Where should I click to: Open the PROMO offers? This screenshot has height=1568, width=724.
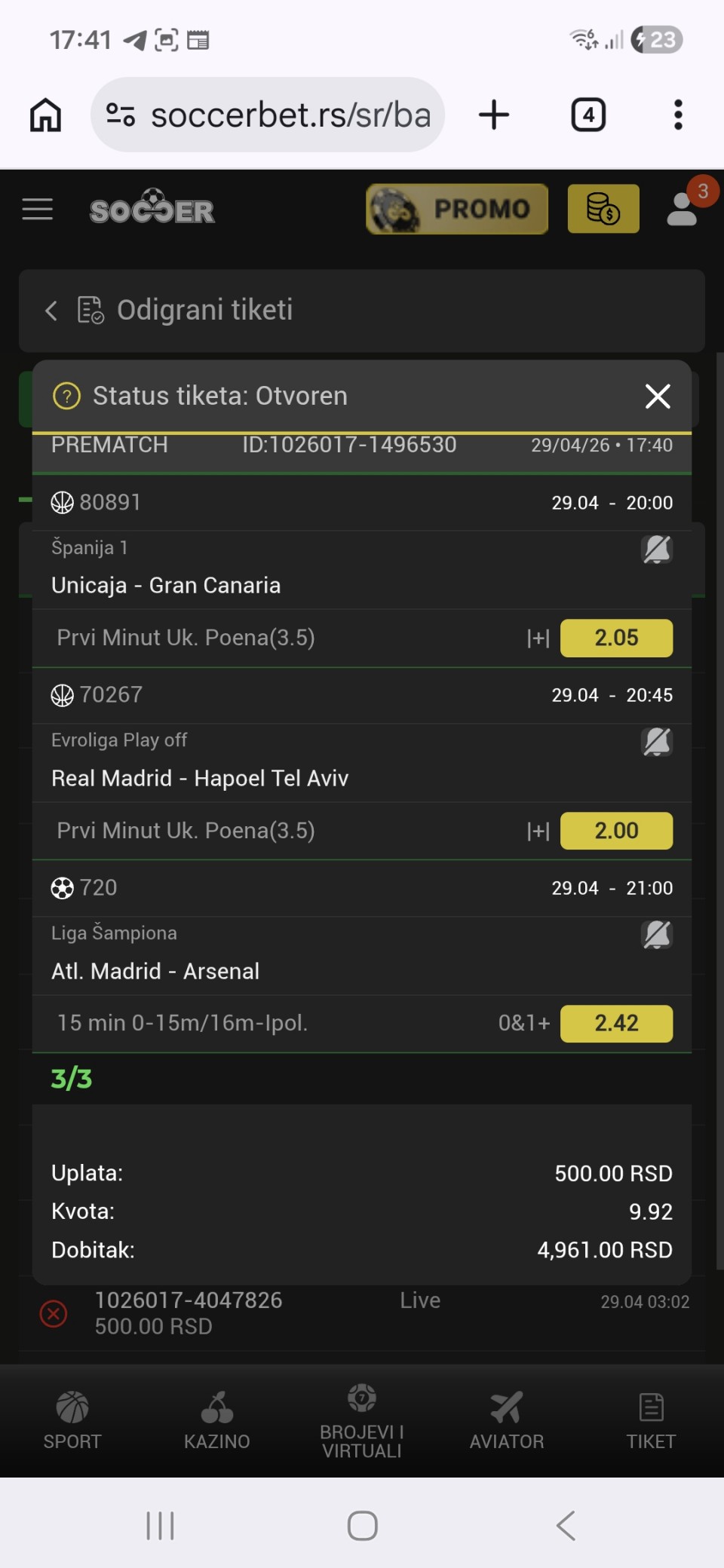coord(457,209)
